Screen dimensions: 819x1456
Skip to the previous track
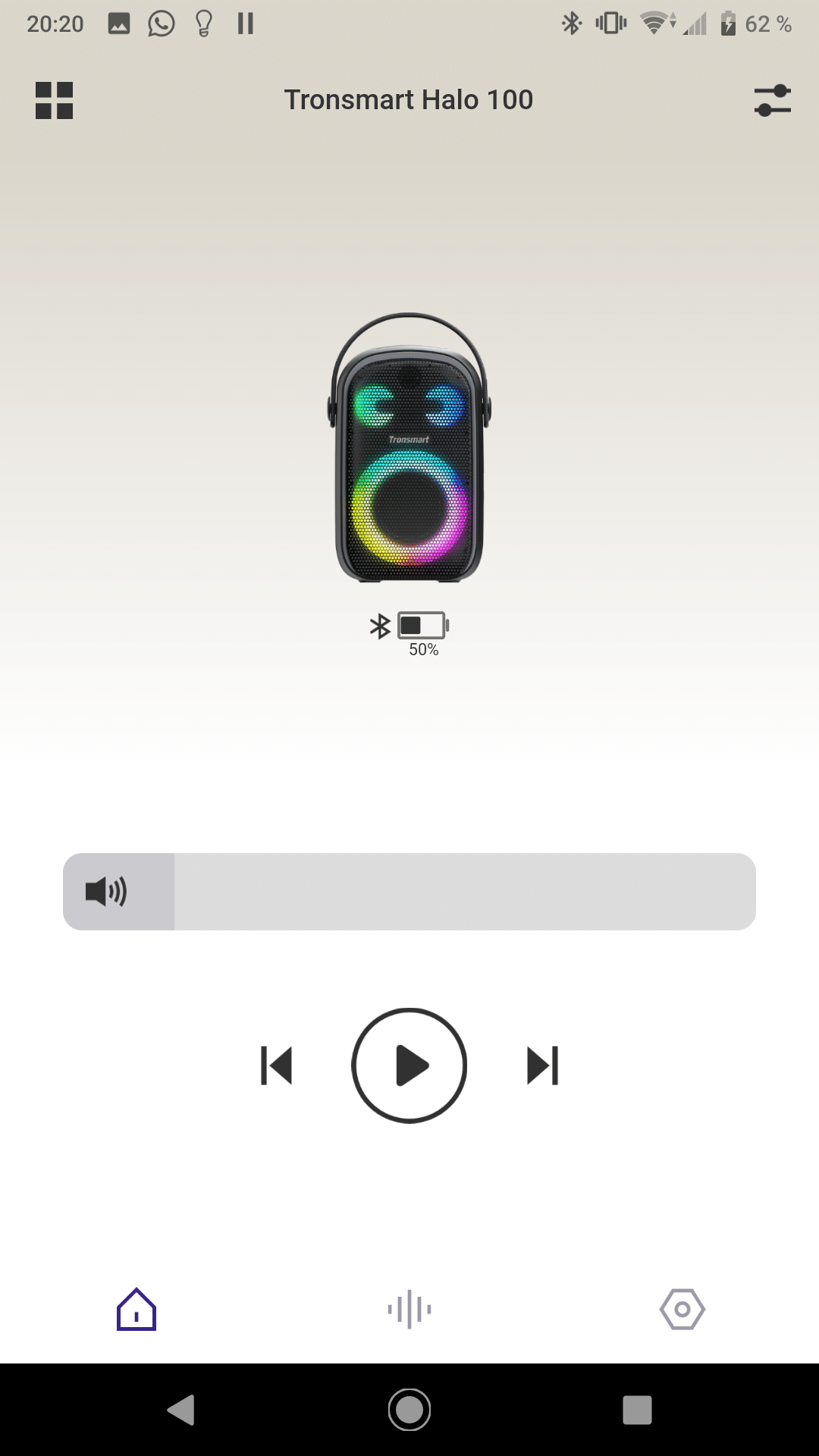276,1065
